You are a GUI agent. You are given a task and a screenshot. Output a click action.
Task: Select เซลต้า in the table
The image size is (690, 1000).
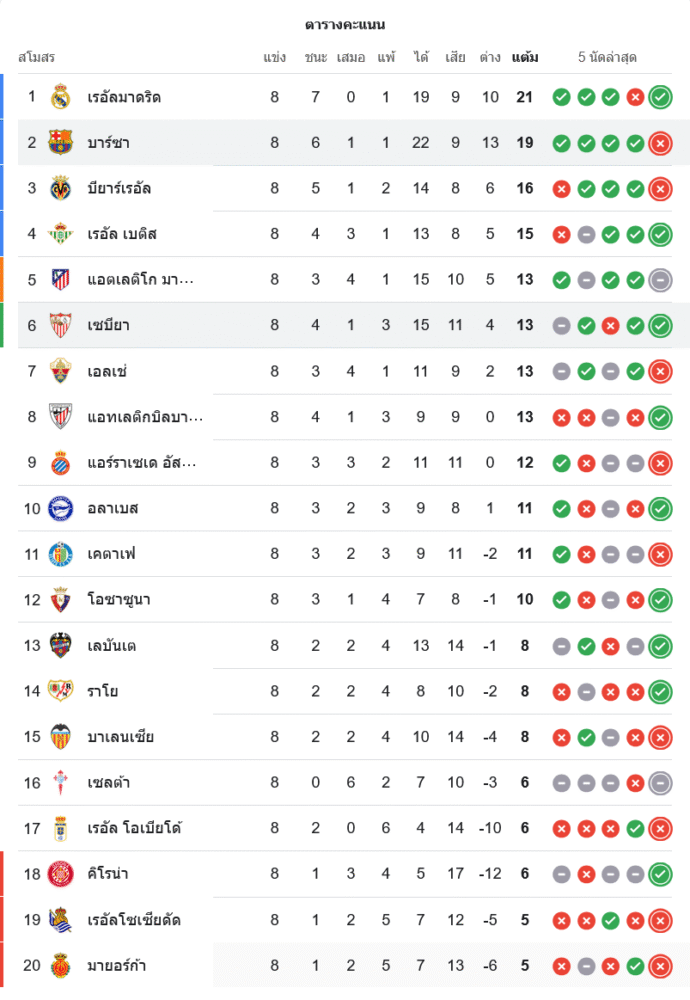(x=108, y=783)
